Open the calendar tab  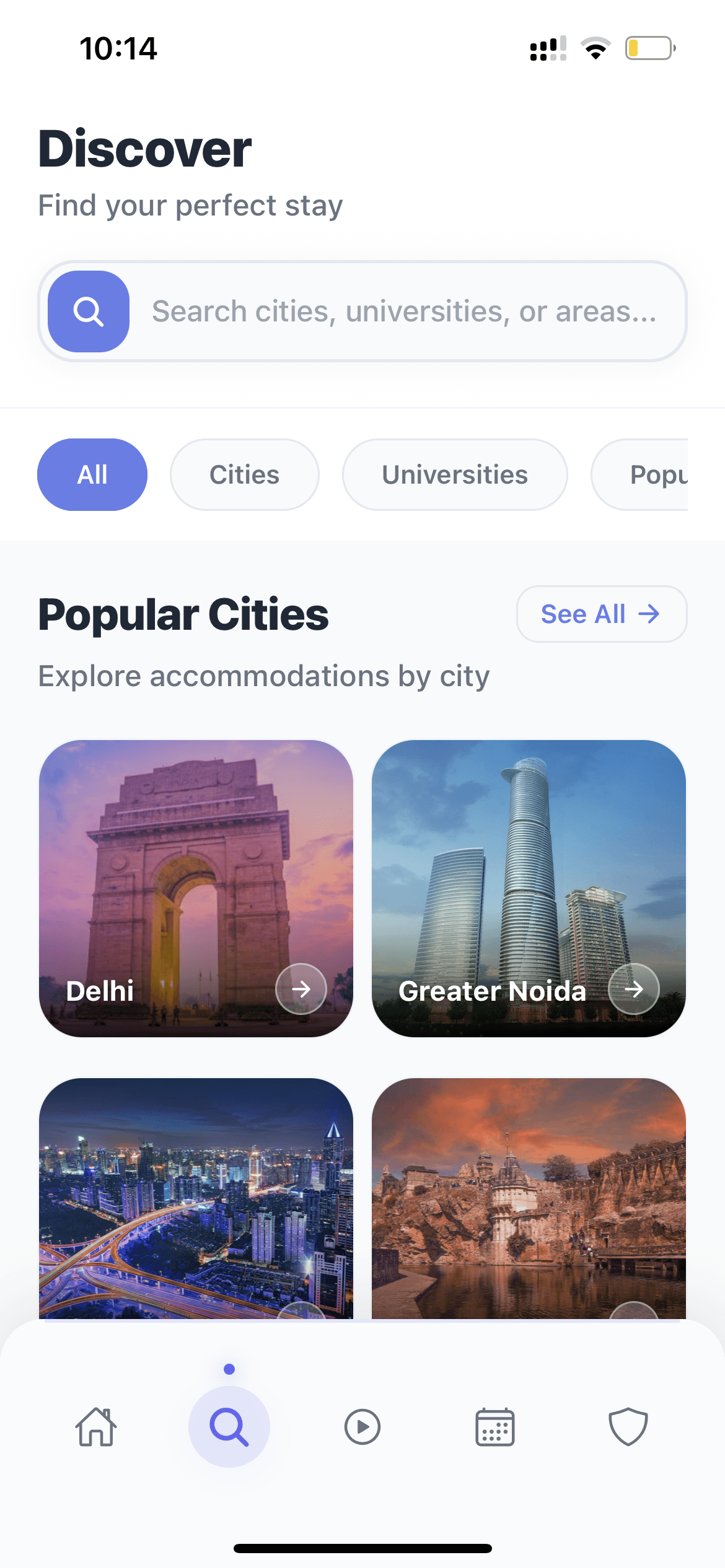[494, 1427]
